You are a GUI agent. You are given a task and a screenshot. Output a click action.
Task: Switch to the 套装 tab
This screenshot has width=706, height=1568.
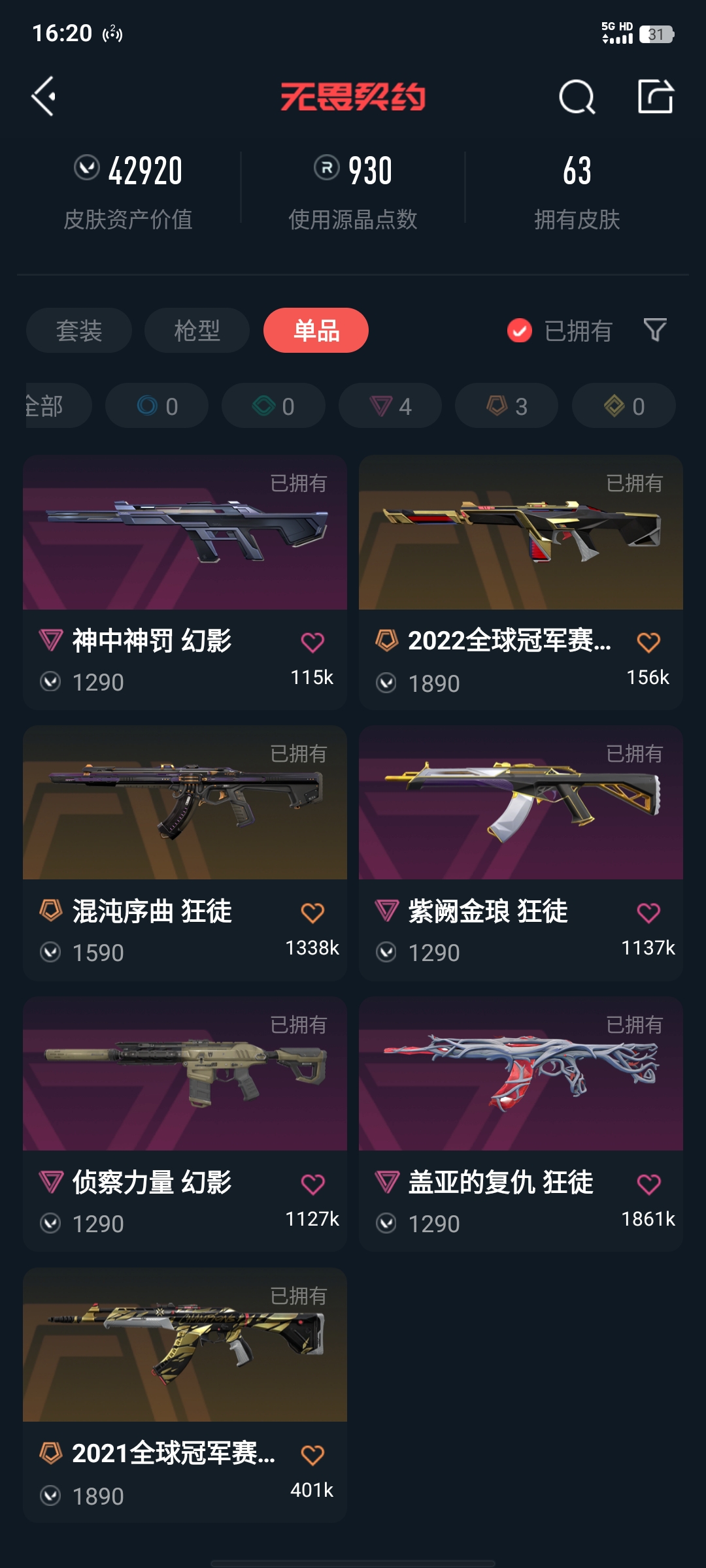tap(79, 331)
